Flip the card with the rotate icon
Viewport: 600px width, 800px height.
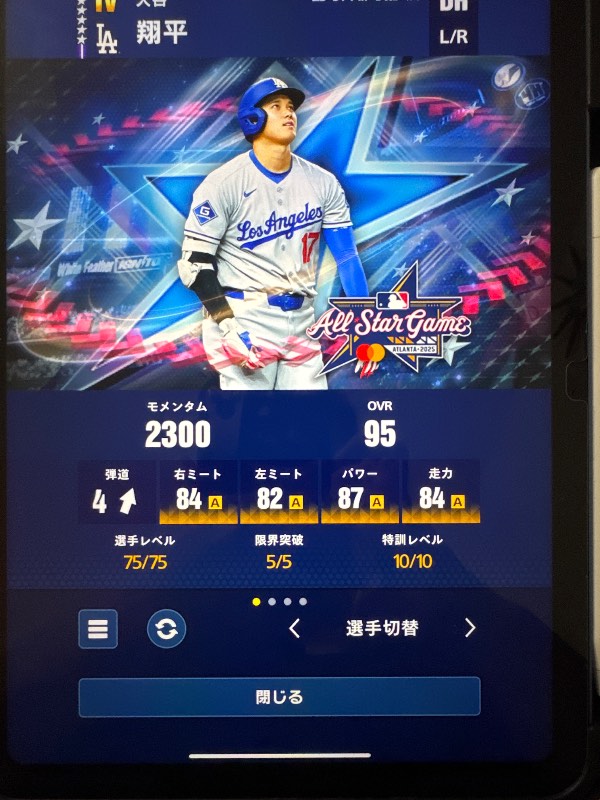click(166, 629)
